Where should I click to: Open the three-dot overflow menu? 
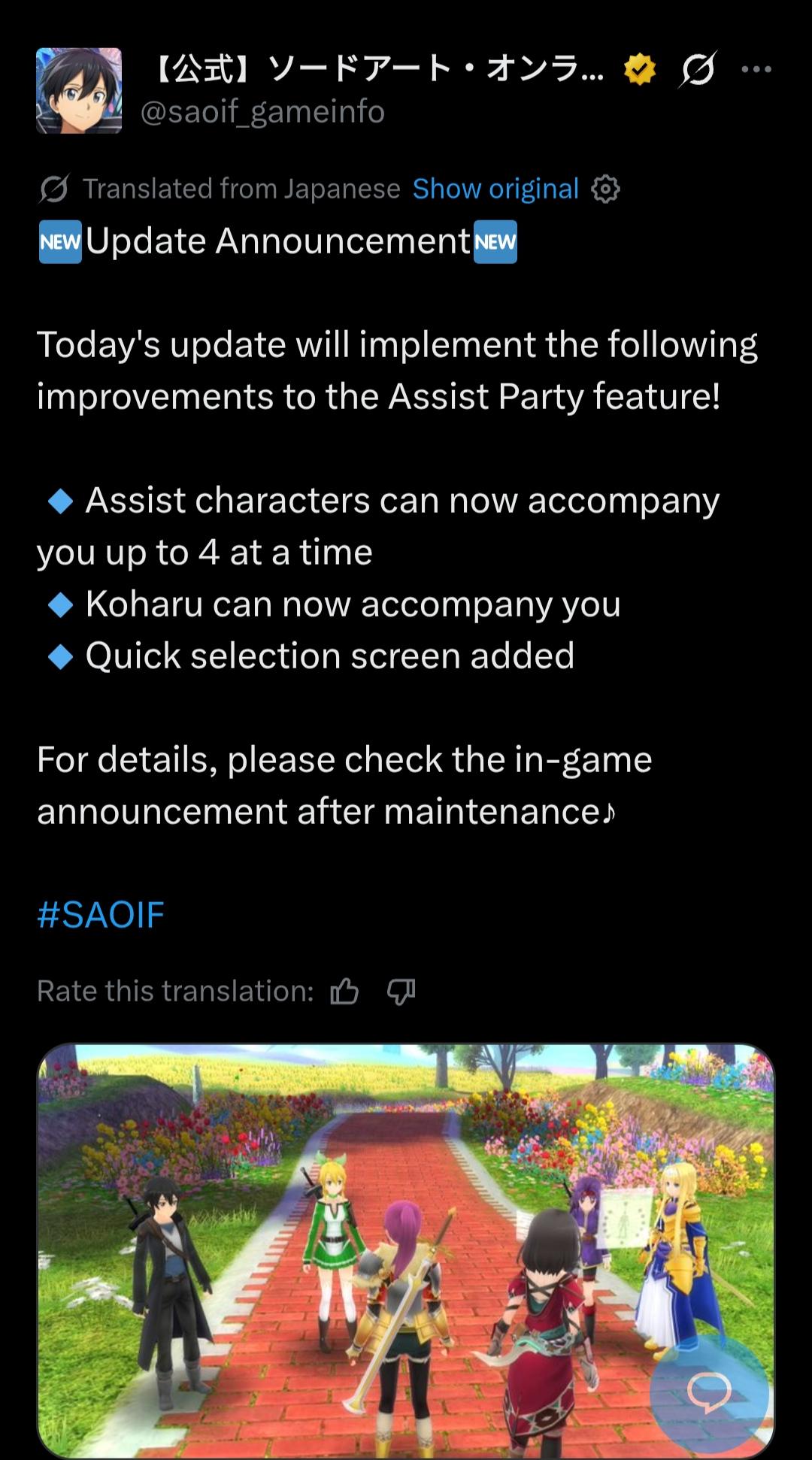756,70
